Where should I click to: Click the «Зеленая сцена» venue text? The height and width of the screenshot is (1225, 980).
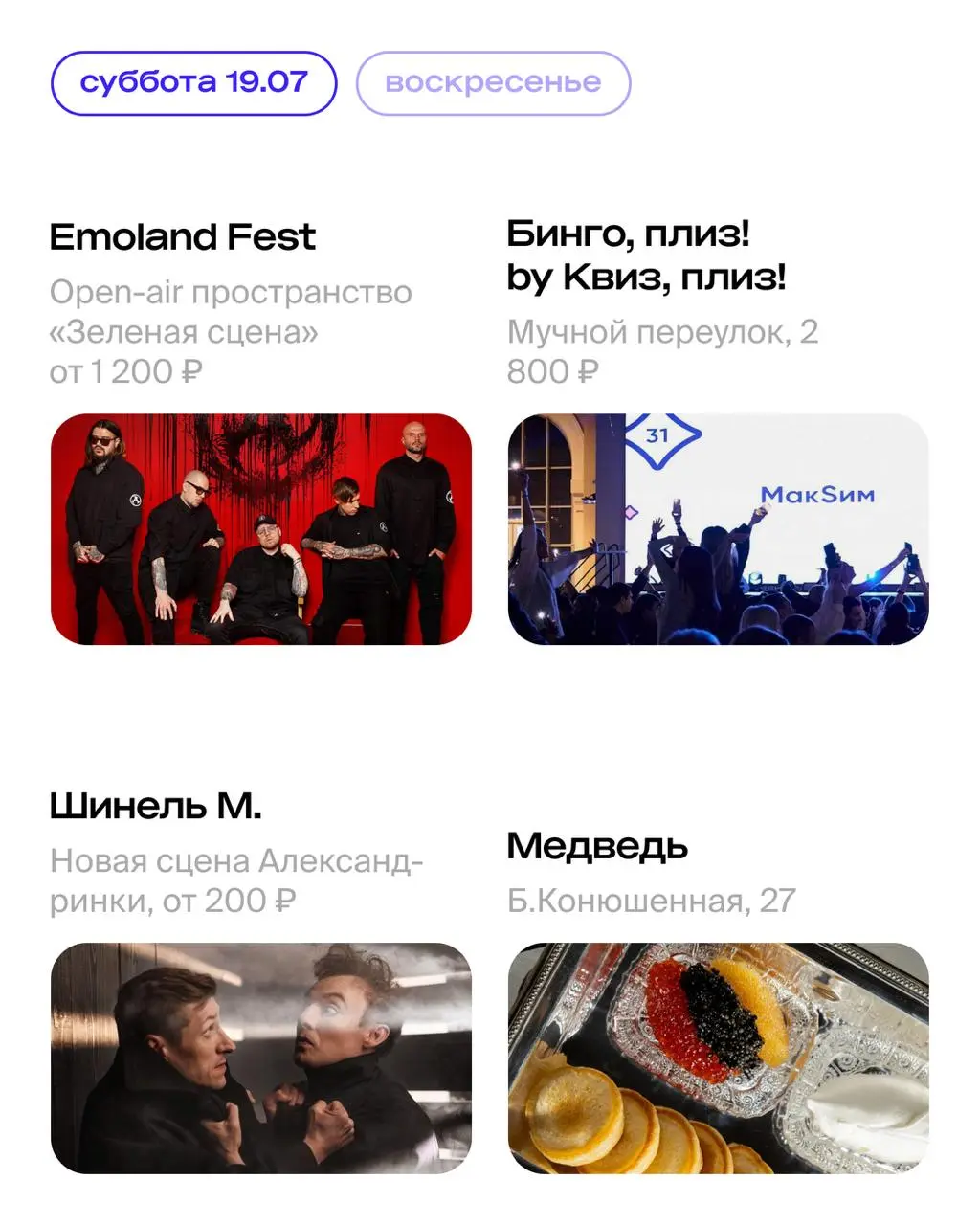(185, 333)
